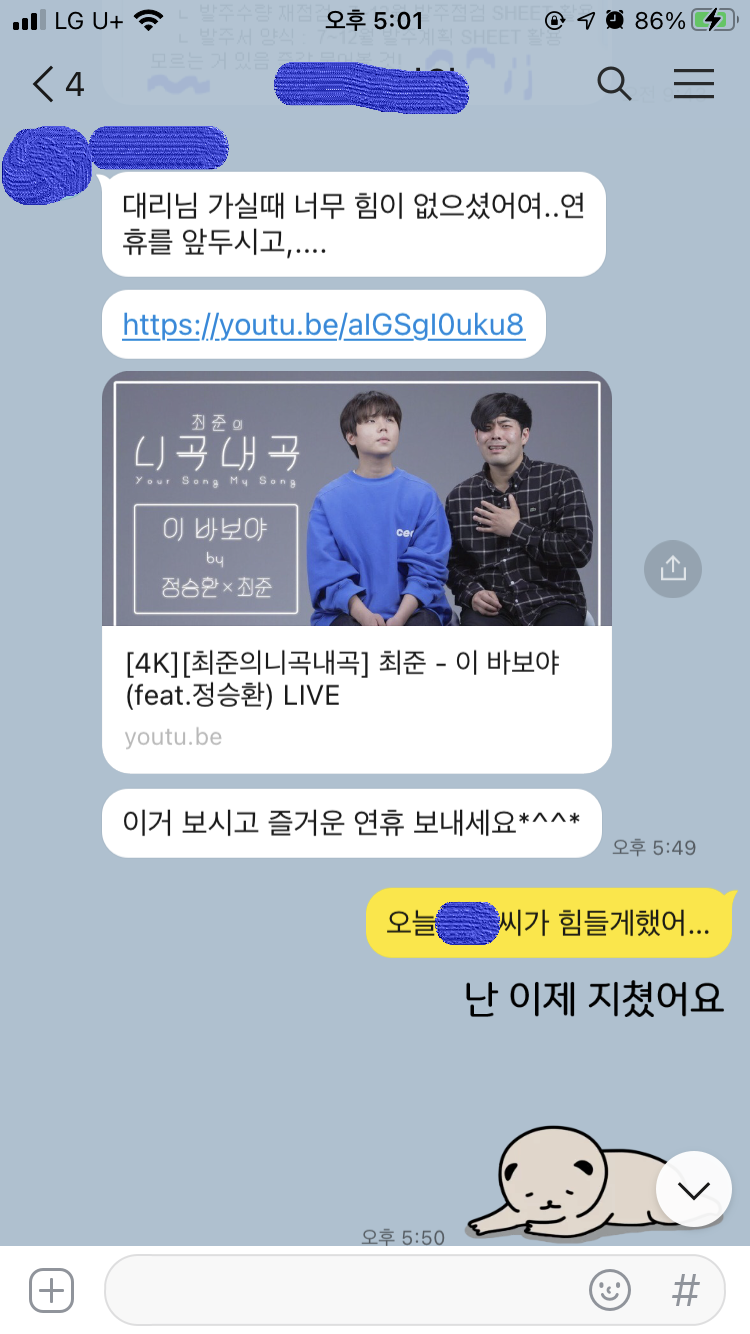Viewport: 750px width, 1334px height.
Task: Open the chat room hamburger menu
Action: 693,84
